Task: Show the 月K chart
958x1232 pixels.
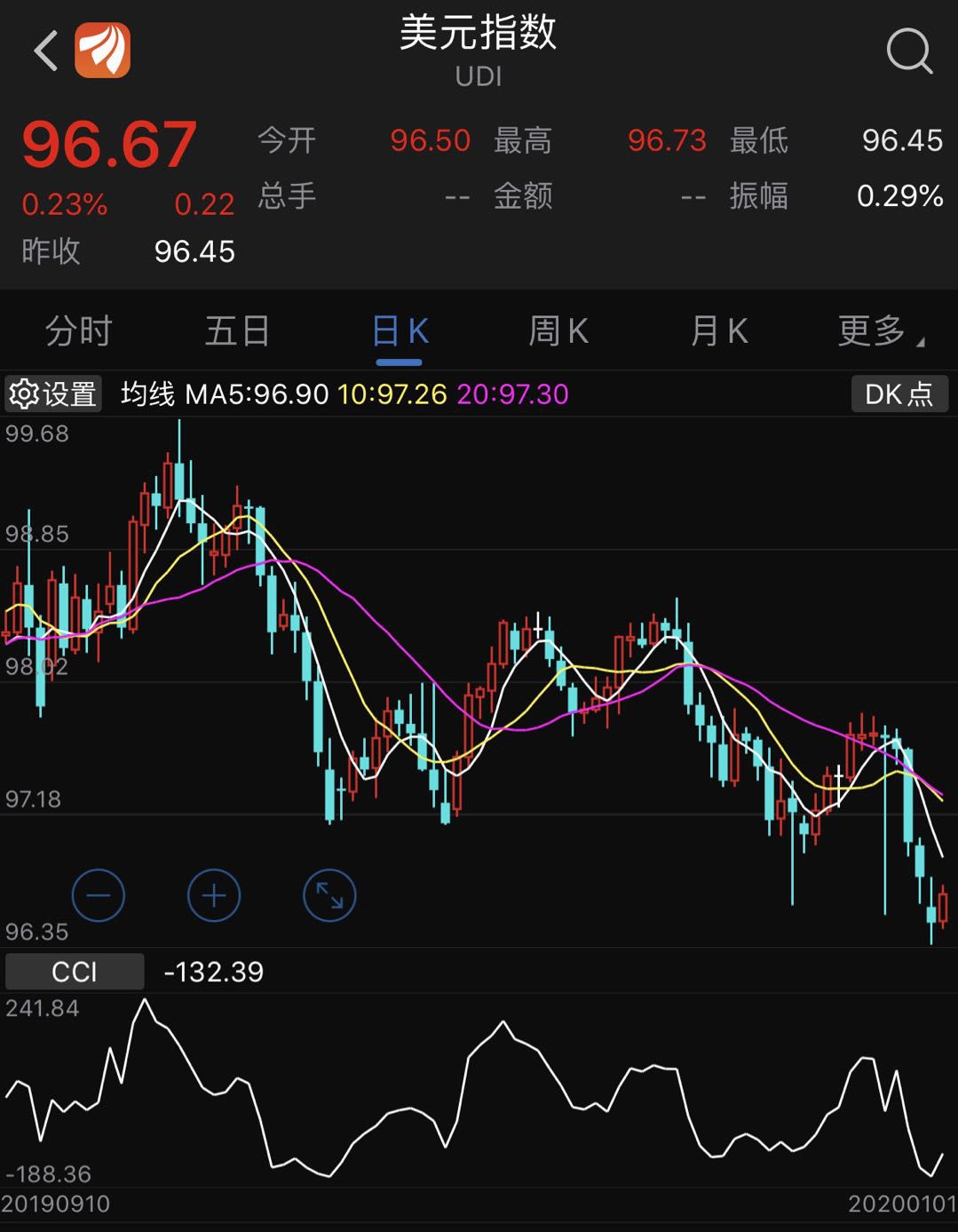Action: click(718, 331)
